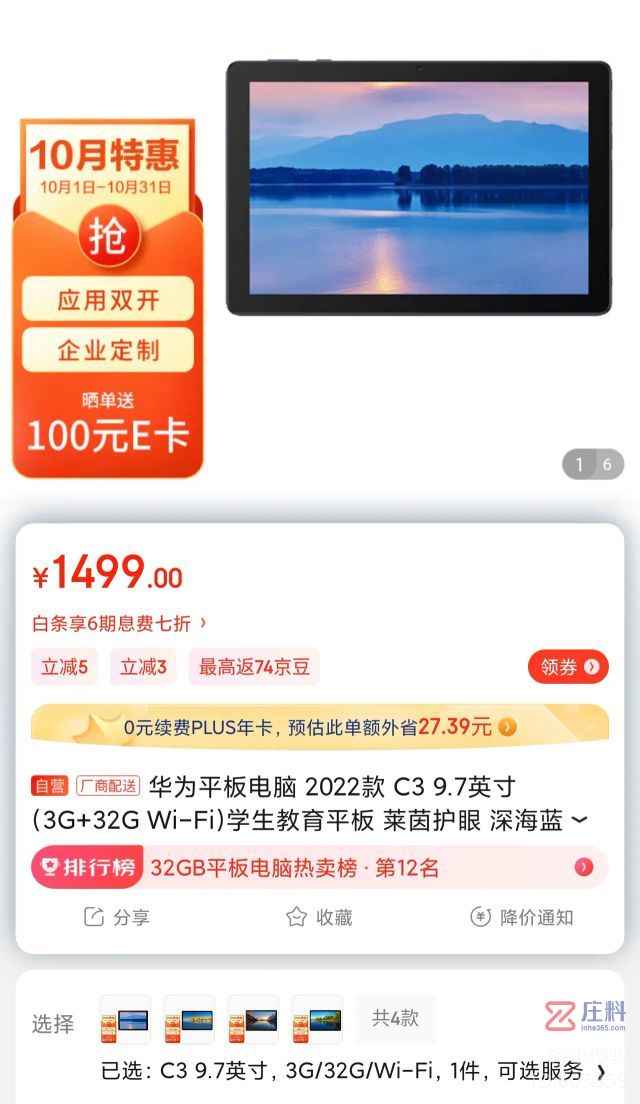Open 白条享6期息费七折 details
Screen dimensions: 640x1104
click(x=119, y=623)
